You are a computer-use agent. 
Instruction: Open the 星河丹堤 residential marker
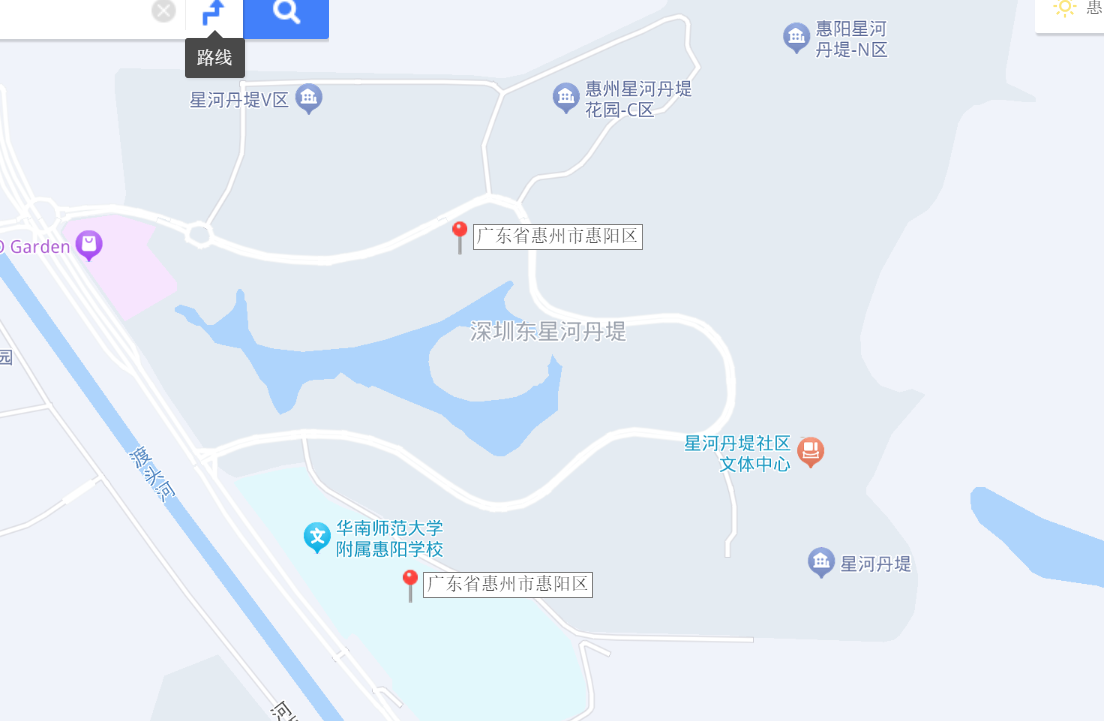coord(821,562)
